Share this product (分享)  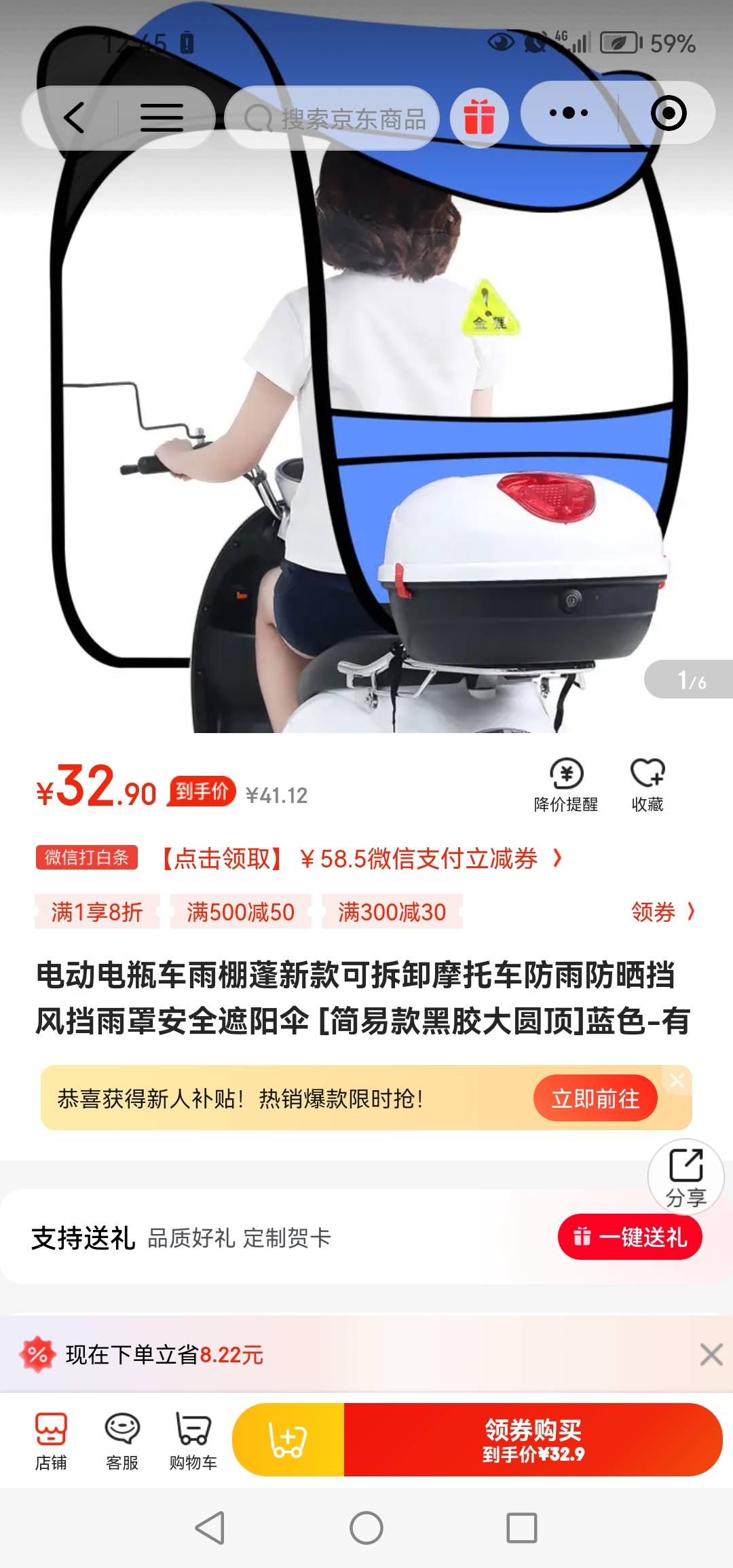[685, 1177]
